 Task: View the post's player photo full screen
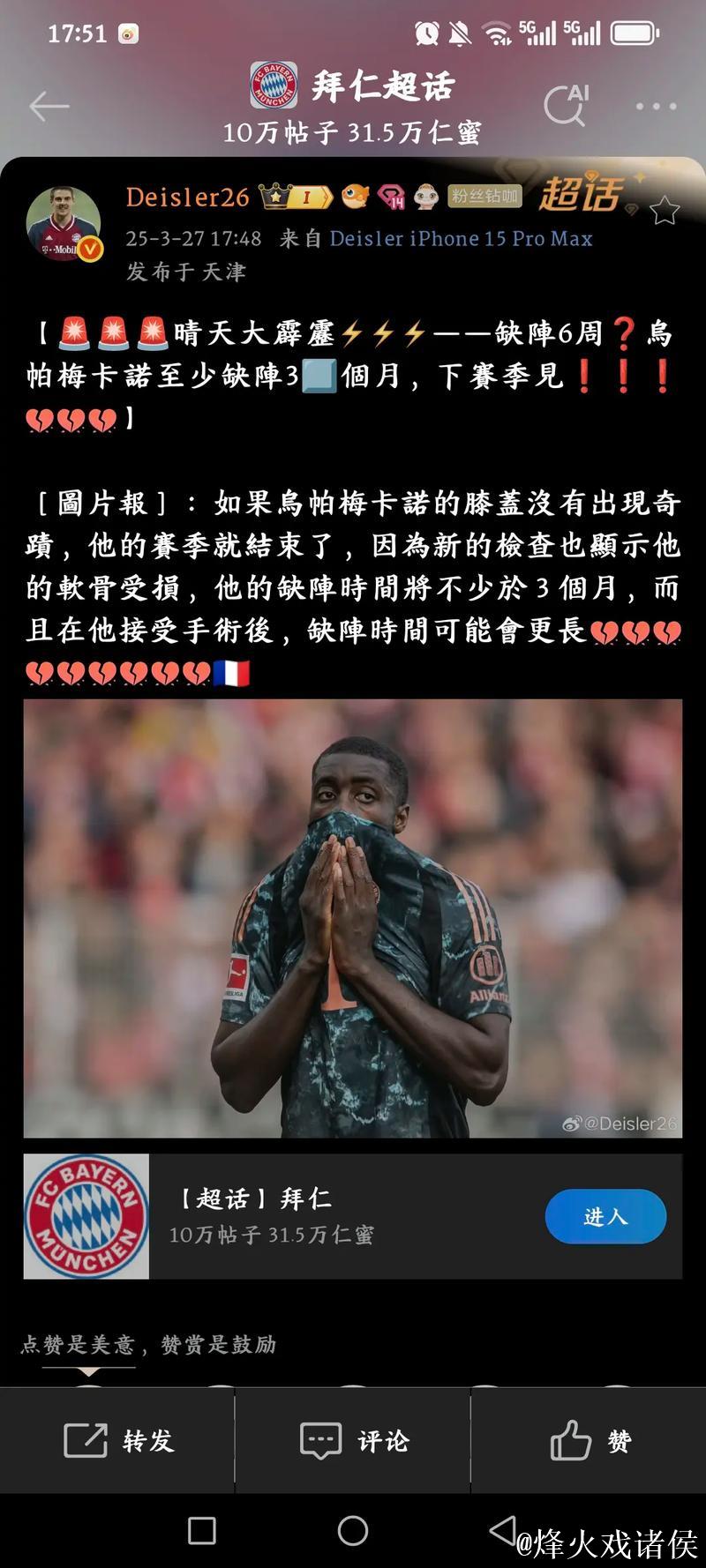pos(353,918)
